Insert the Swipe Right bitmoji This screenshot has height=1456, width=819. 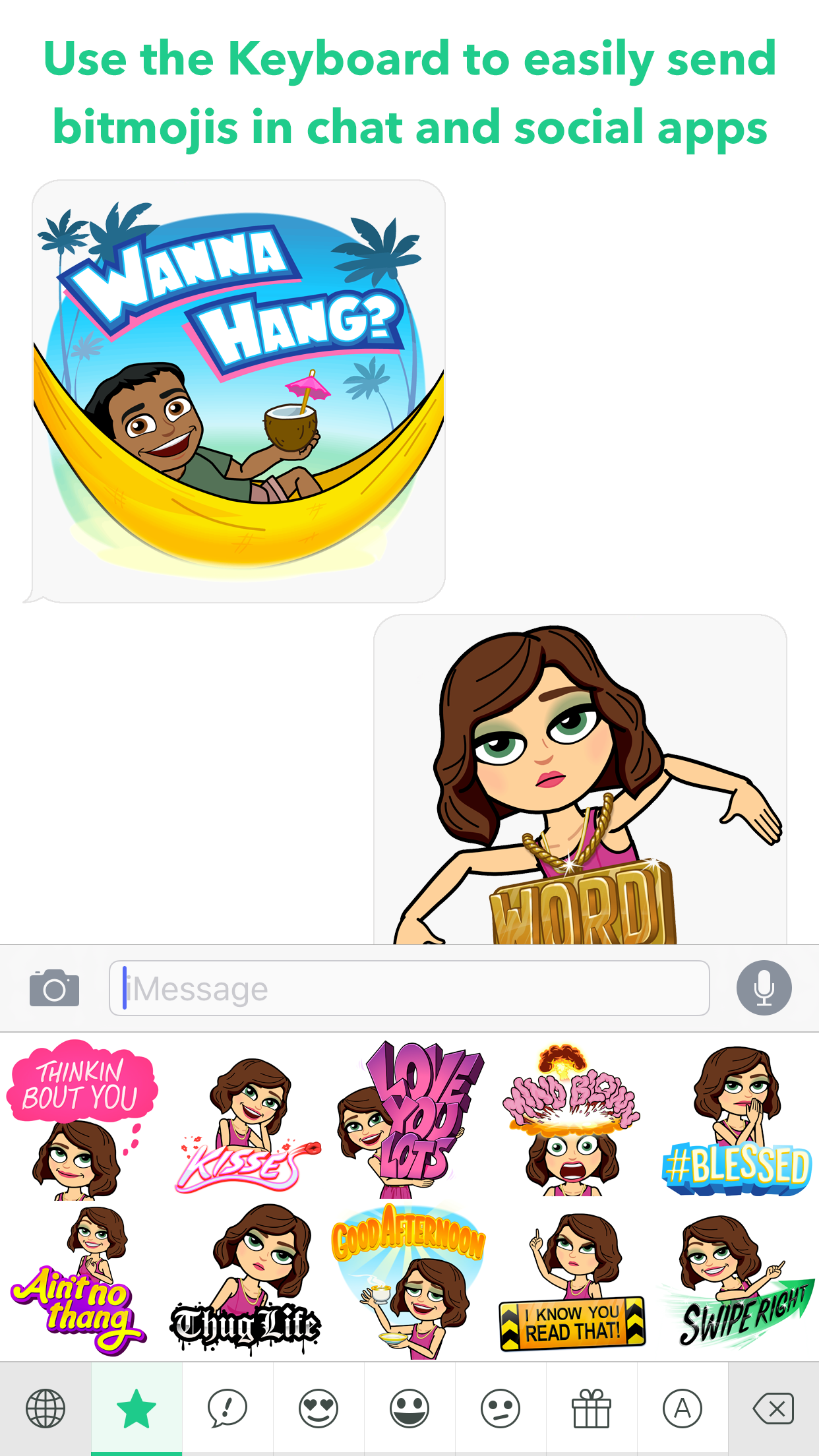tap(737, 1281)
